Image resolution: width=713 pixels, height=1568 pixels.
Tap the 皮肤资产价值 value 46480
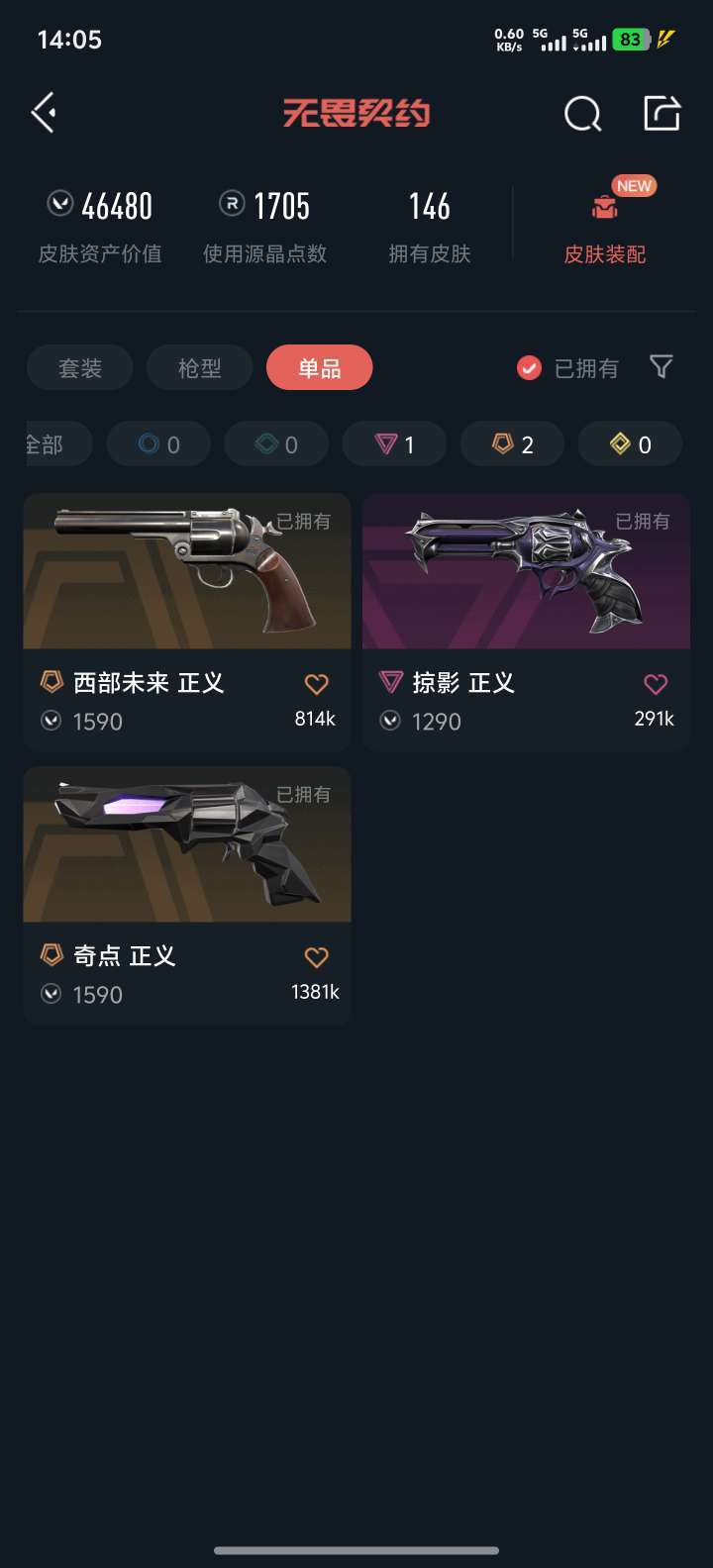pyautogui.click(x=99, y=205)
